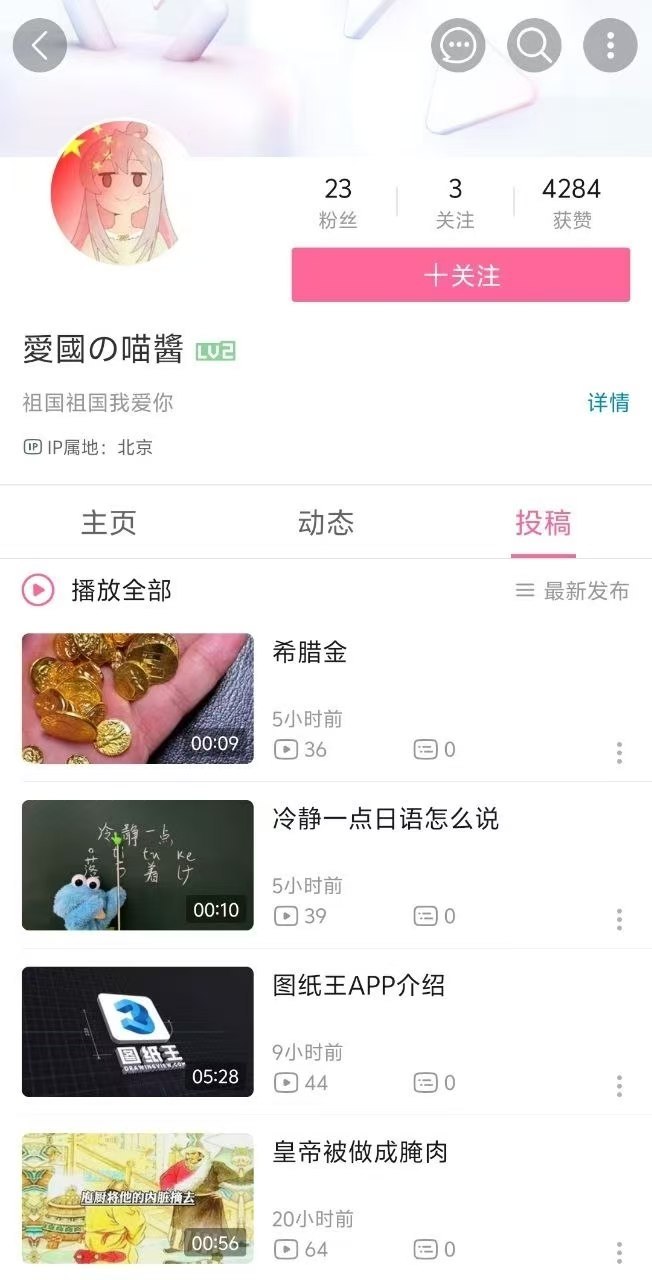Image resolution: width=652 pixels, height=1280 pixels.
Task: Open the user's profile avatar
Action: pos(120,192)
